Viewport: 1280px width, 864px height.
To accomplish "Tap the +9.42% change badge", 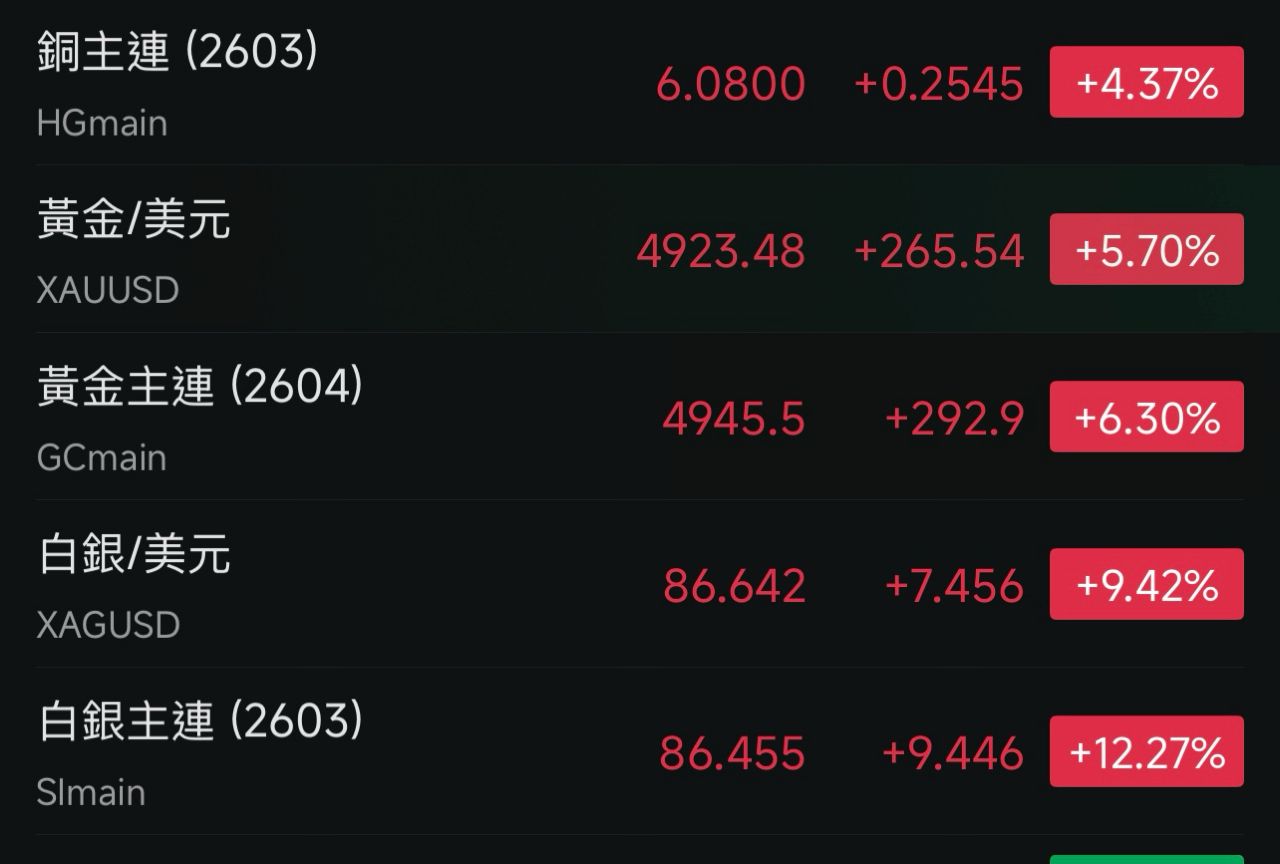I will [x=1146, y=584].
